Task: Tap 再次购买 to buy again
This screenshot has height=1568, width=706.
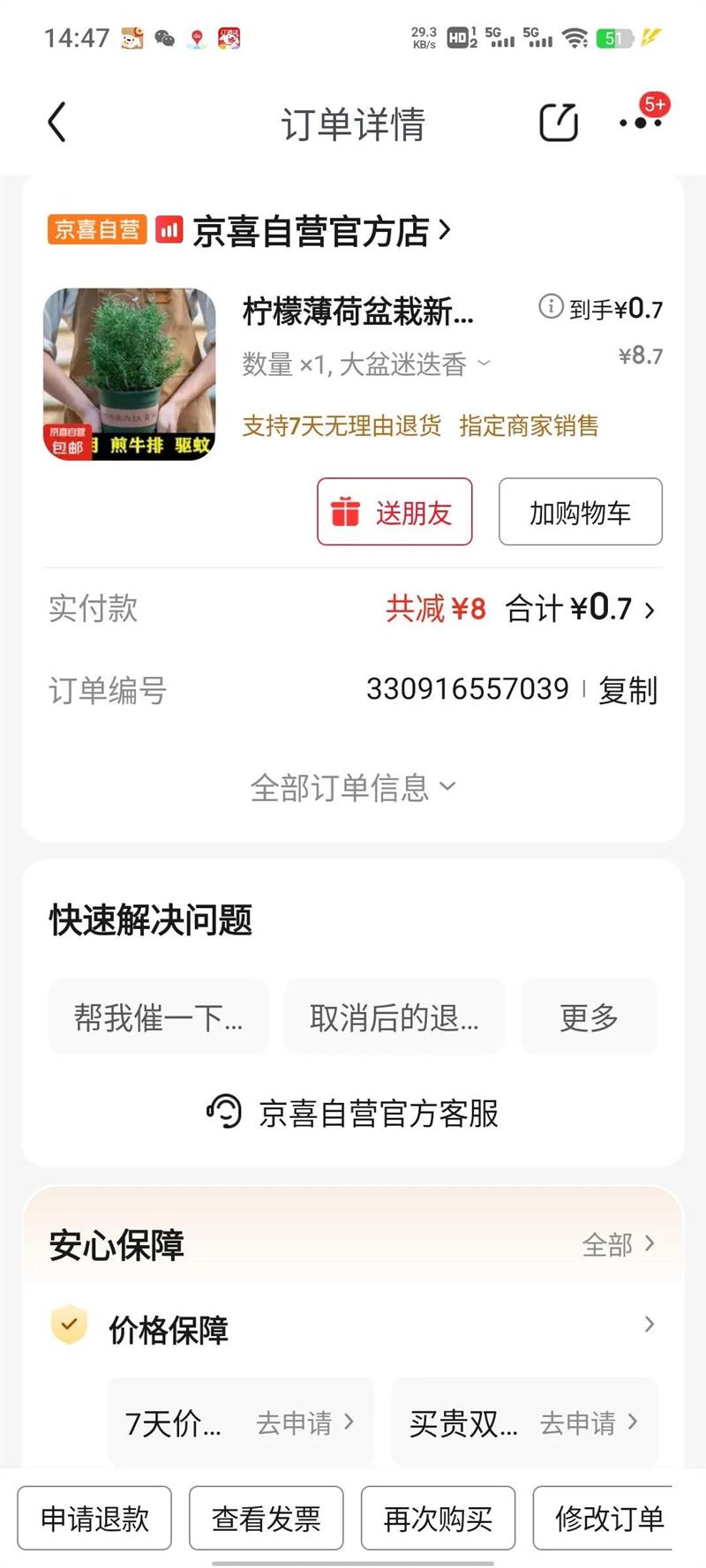Action: tap(438, 1518)
